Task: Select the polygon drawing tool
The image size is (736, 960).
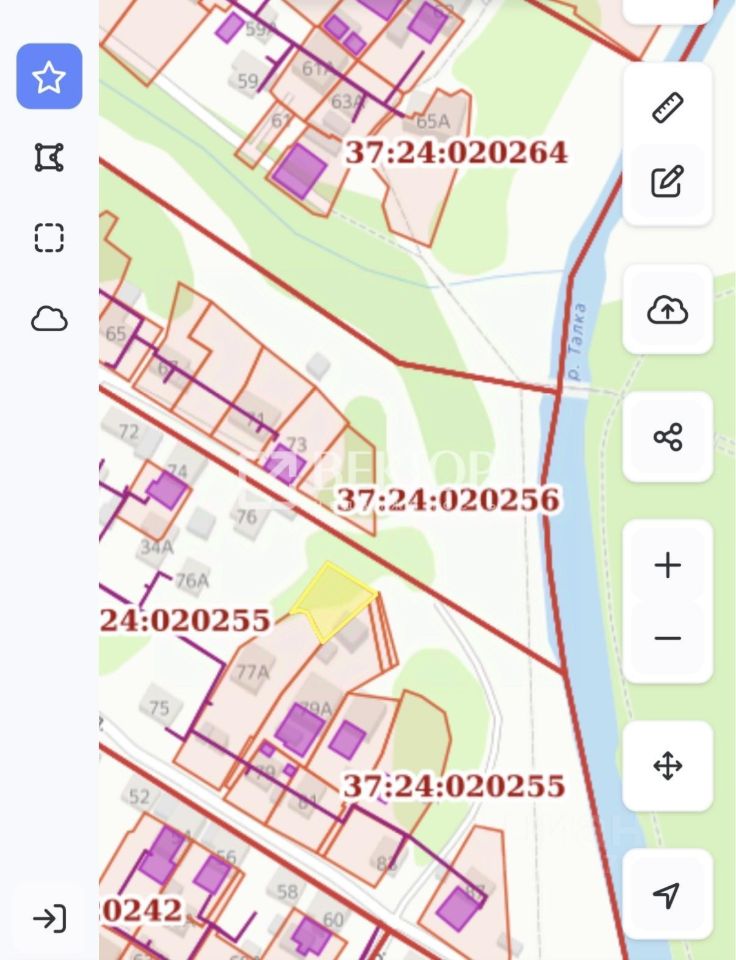Action: 49,157
